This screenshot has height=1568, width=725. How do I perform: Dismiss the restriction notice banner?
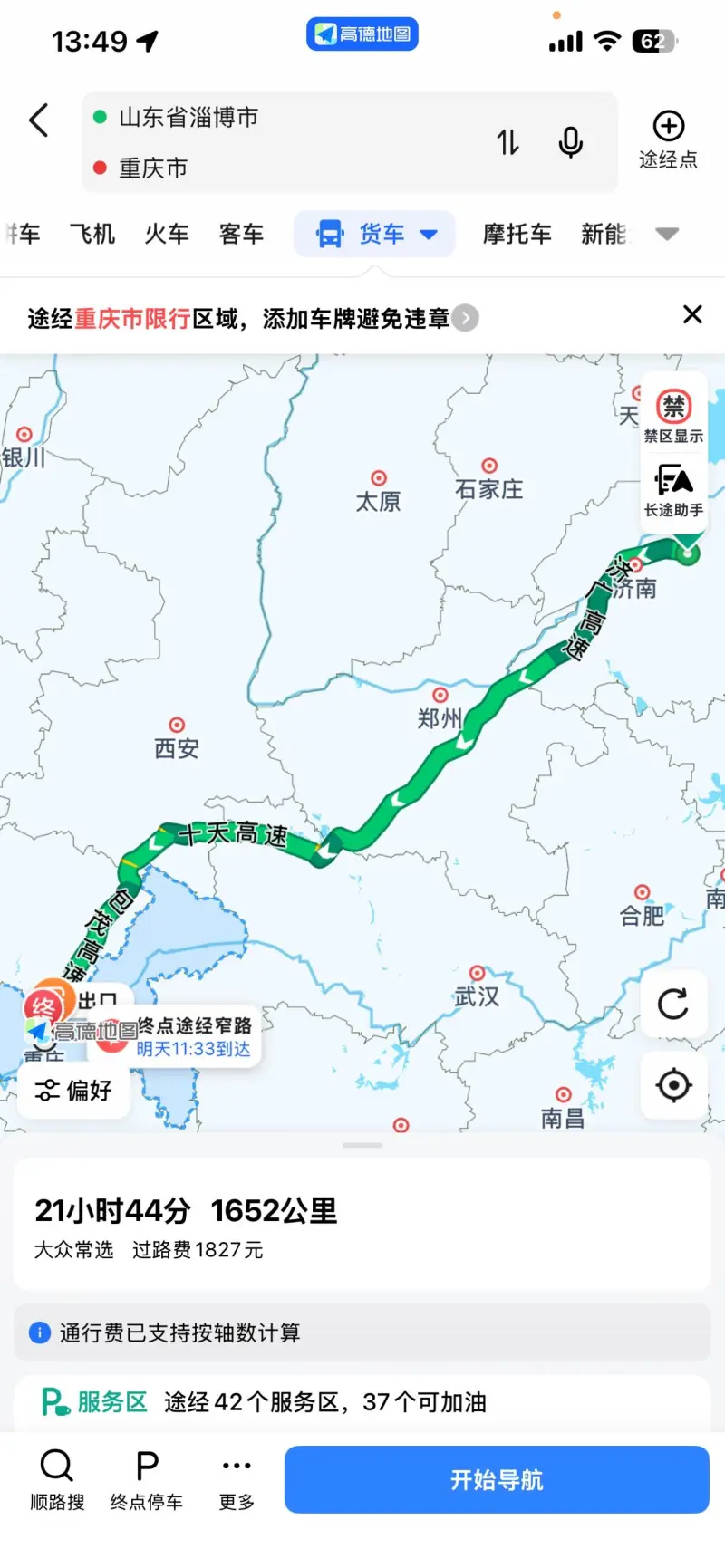tap(692, 314)
